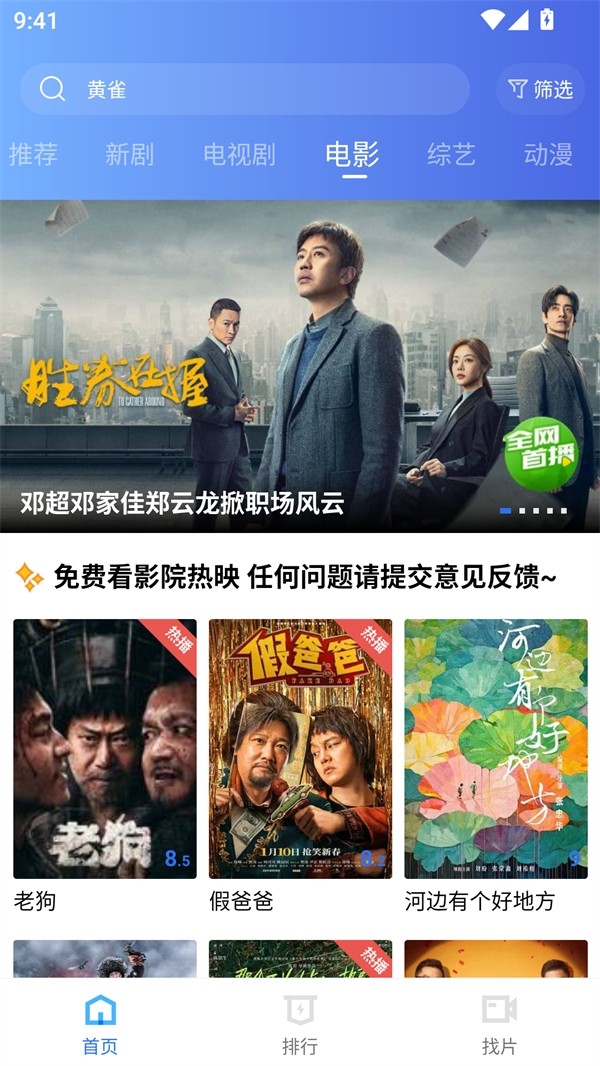This screenshot has width=600, height=1066.
Task: Switch to the 推荐 tab
Action: pyautogui.click(x=33, y=154)
